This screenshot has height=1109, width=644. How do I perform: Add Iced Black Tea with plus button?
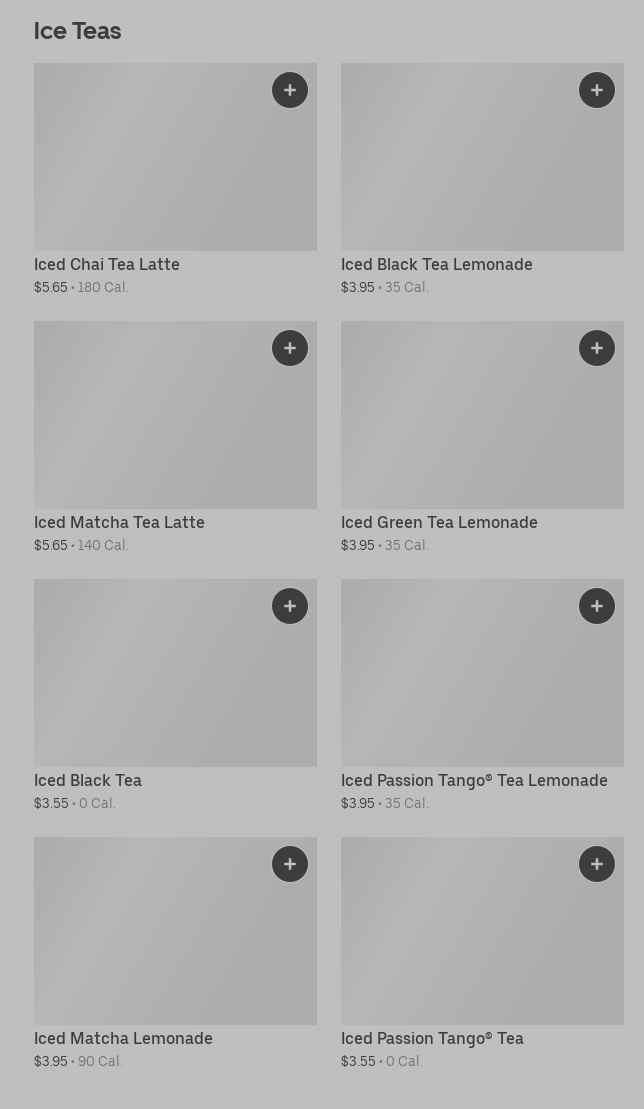coord(290,606)
